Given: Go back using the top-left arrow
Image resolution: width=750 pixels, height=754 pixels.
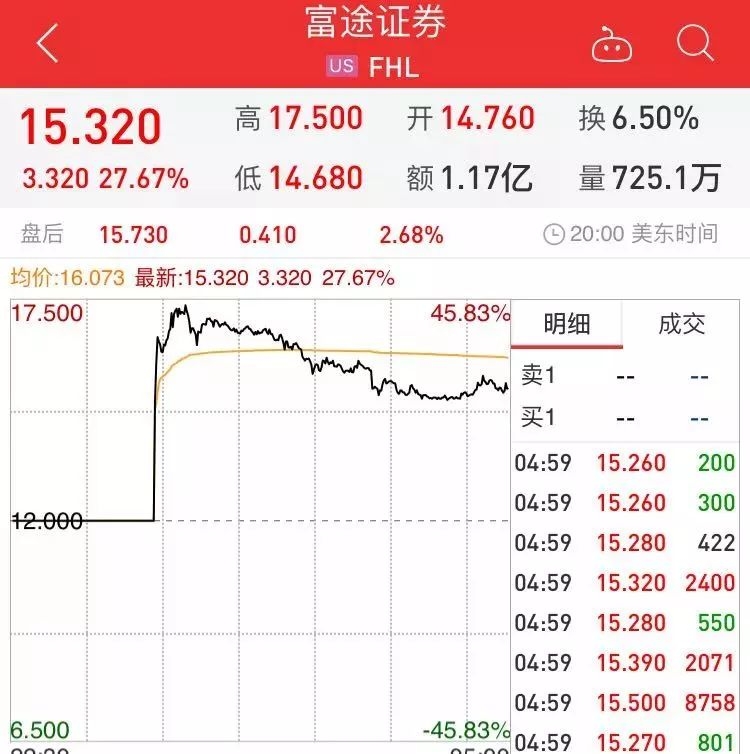Looking at the screenshot, I should pos(47,44).
